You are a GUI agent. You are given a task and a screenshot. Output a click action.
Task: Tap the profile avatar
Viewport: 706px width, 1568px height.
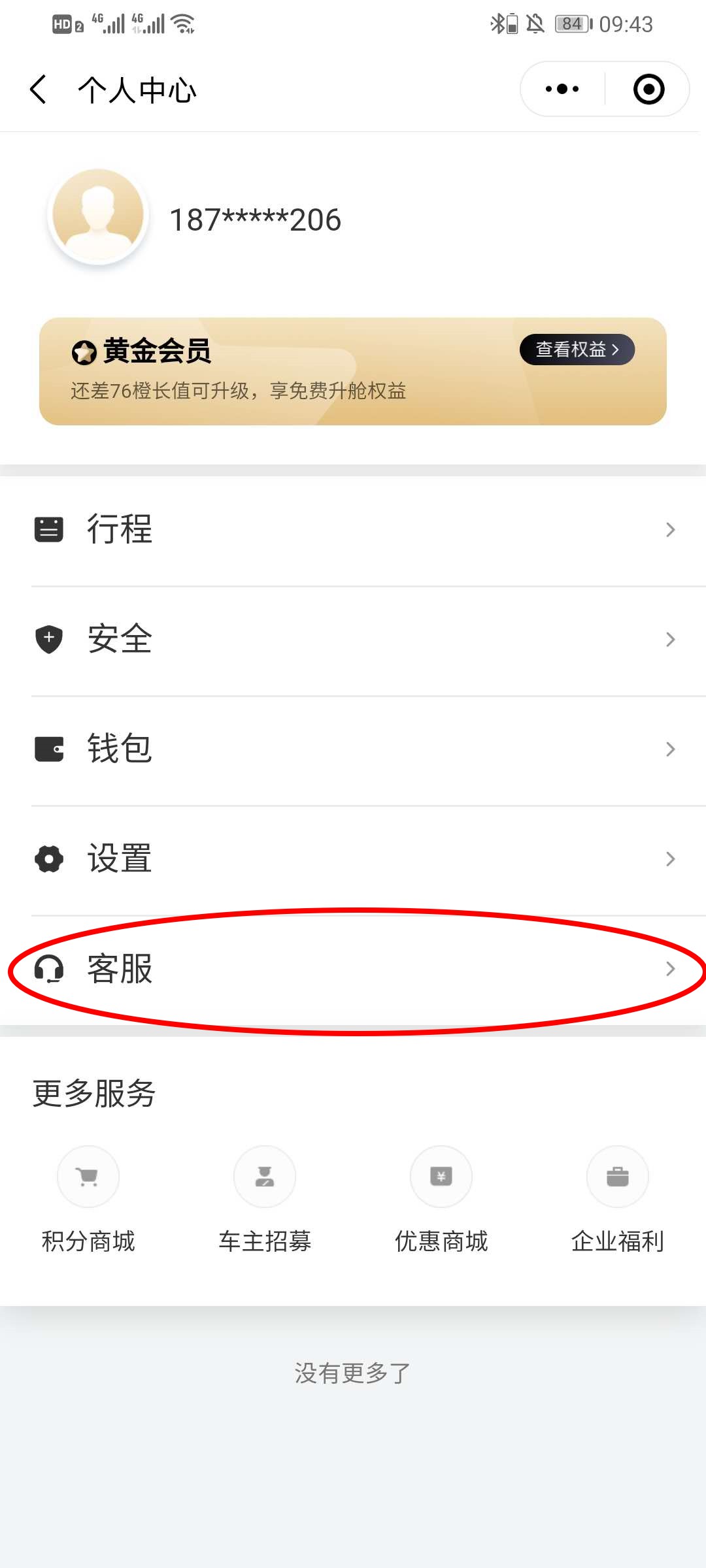click(99, 216)
